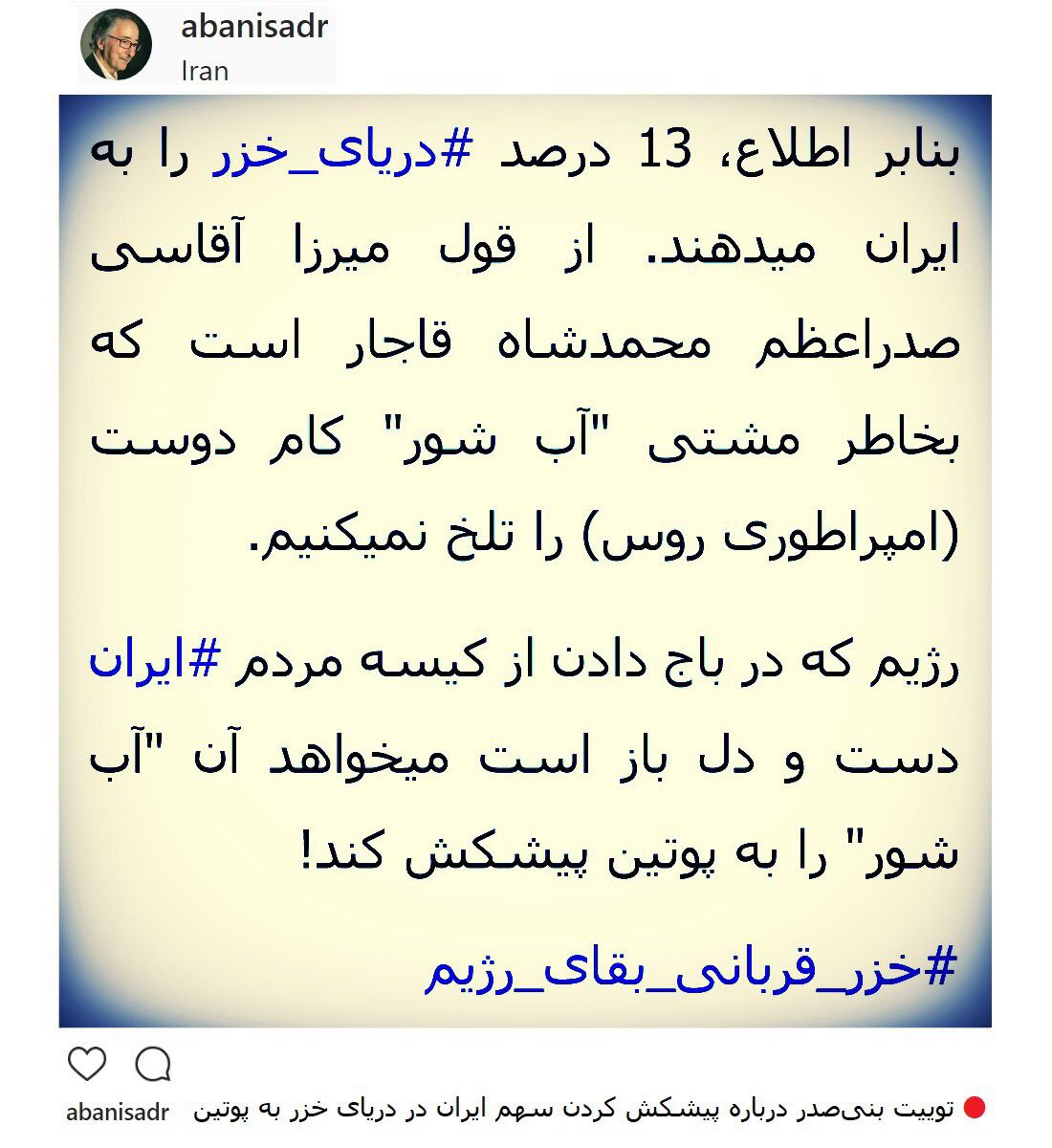Tap the abanisadr username beside the caption
This screenshot has height=1148, width=1052.
(x=118, y=1112)
